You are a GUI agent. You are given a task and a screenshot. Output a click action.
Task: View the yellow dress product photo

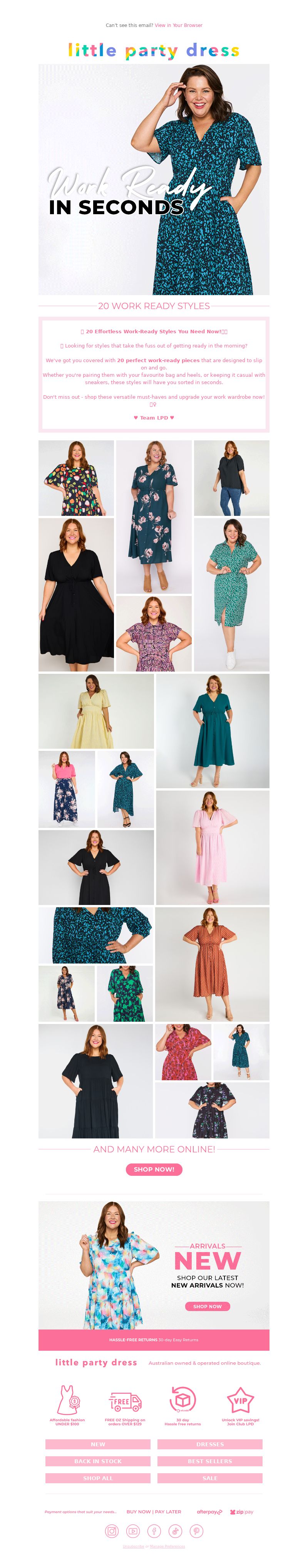point(95,711)
